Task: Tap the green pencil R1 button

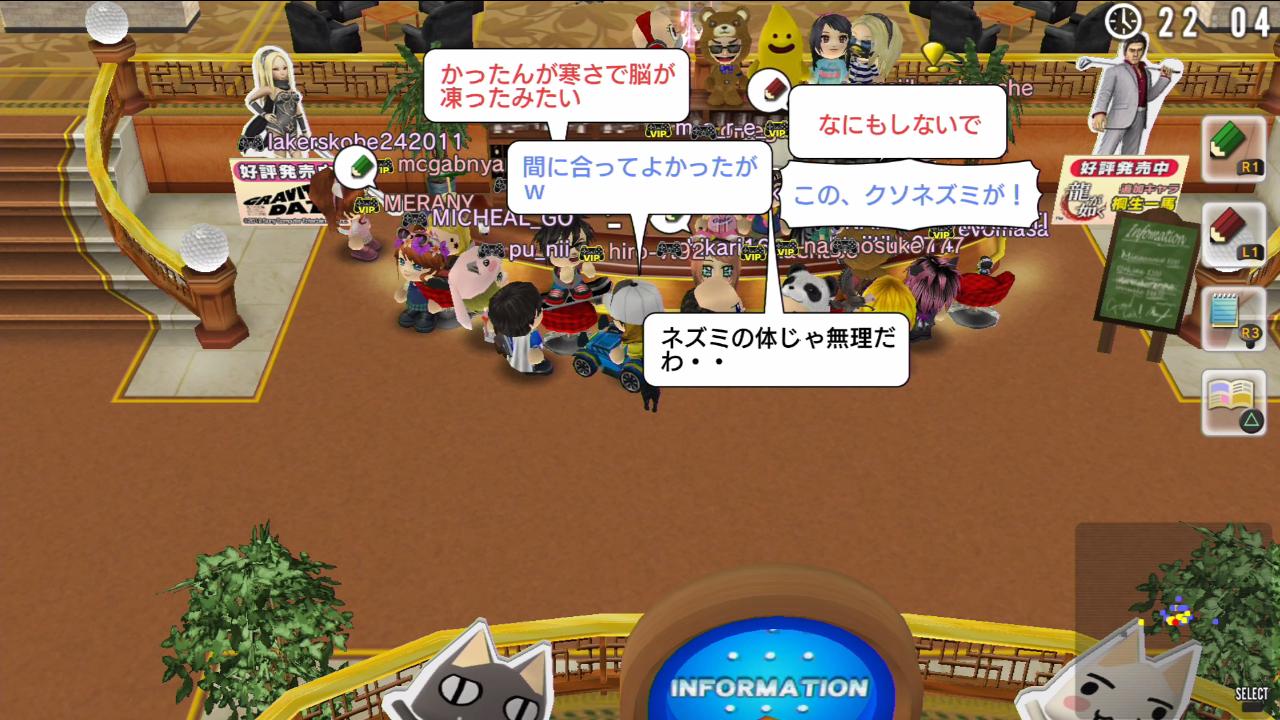Action: pyautogui.click(x=1233, y=148)
